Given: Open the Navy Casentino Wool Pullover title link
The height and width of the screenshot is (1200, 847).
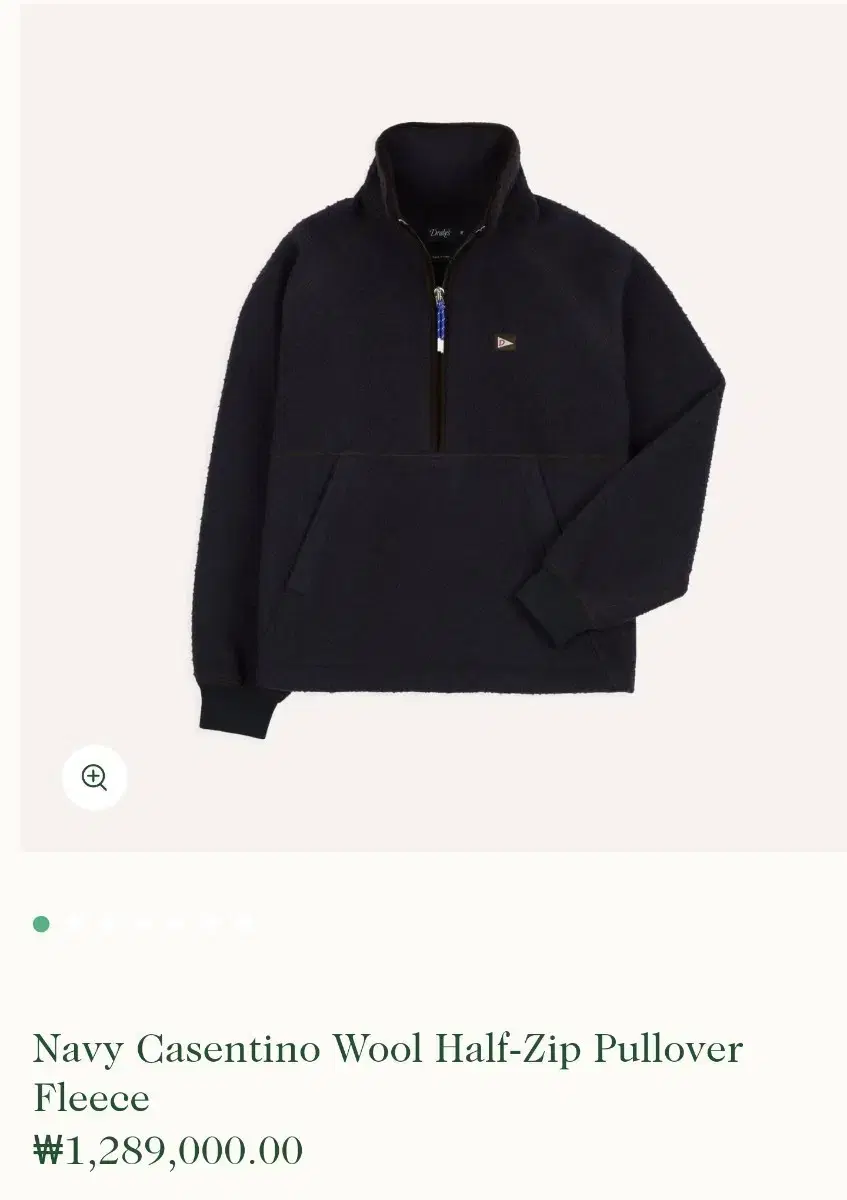Looking at the screenshot, I should (x=388, y=1050).
